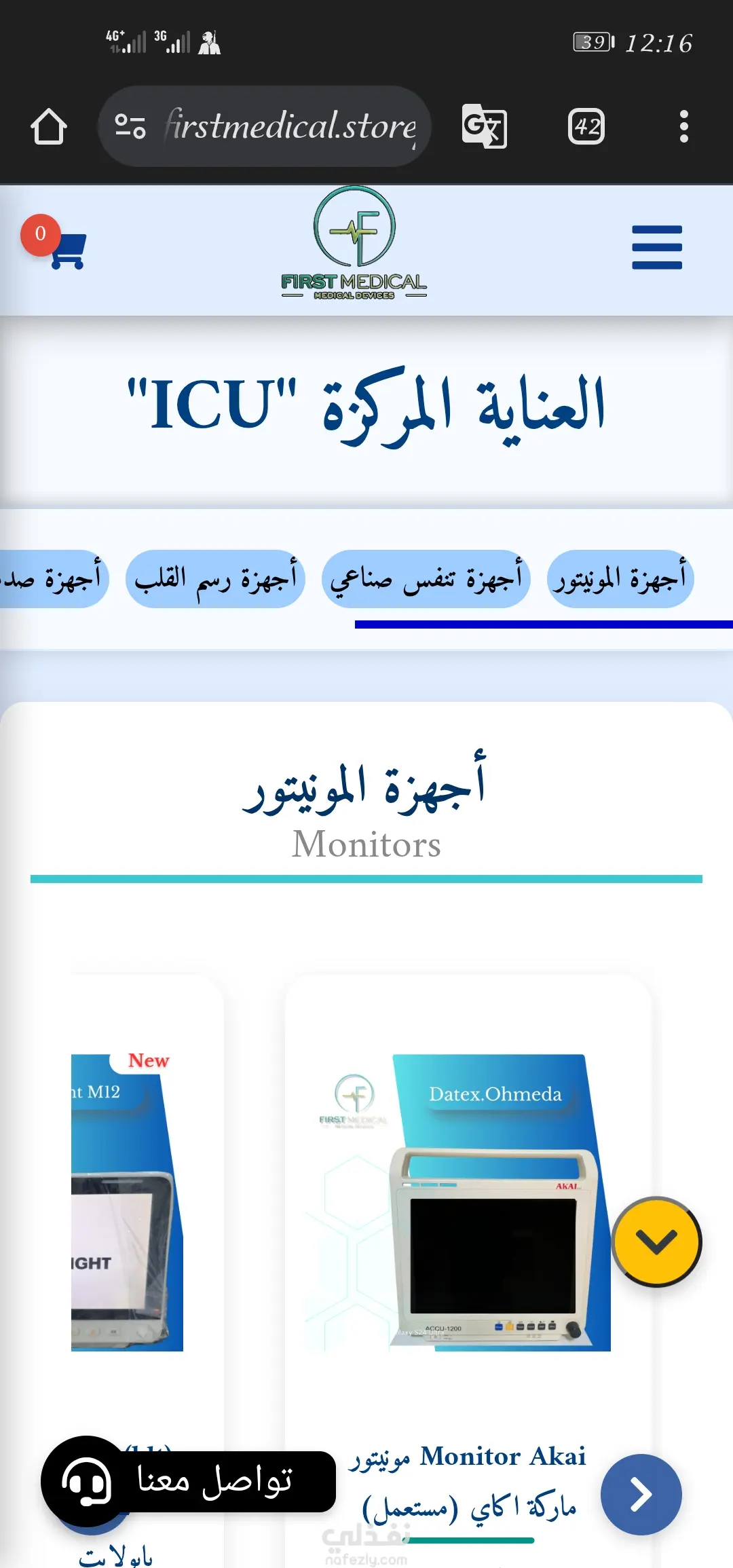Open the First Medical logo homepage link

click(x=354, y=244)
